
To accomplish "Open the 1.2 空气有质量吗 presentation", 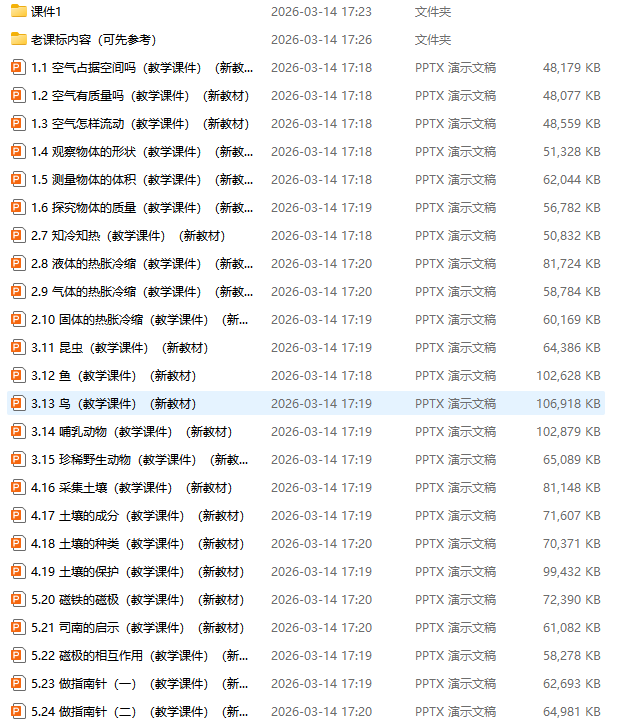I will pos(140,96).
